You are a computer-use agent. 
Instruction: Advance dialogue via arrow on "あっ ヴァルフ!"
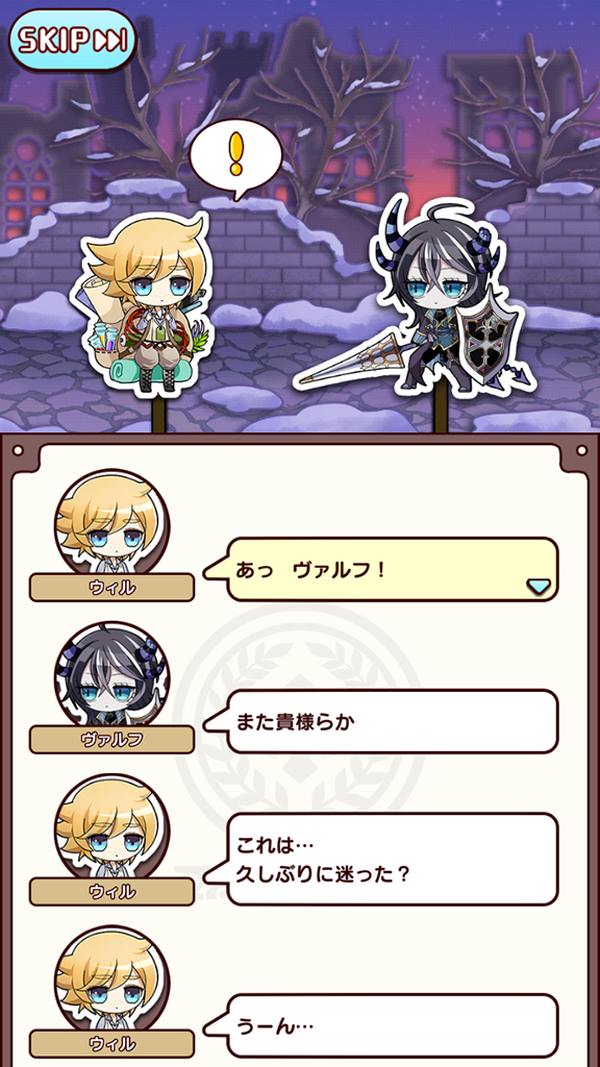point(539,587)
